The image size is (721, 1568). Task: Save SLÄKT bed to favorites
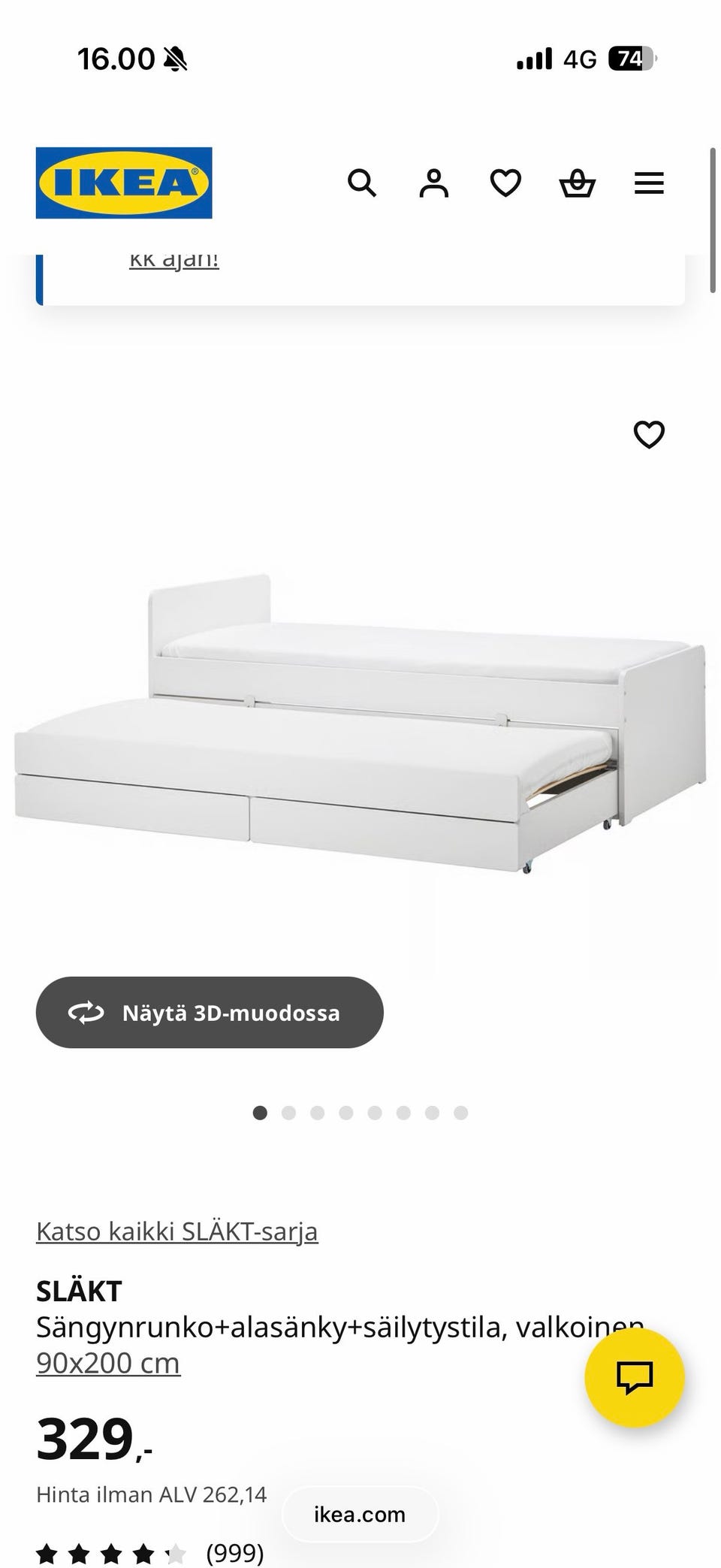click(649, 434)
